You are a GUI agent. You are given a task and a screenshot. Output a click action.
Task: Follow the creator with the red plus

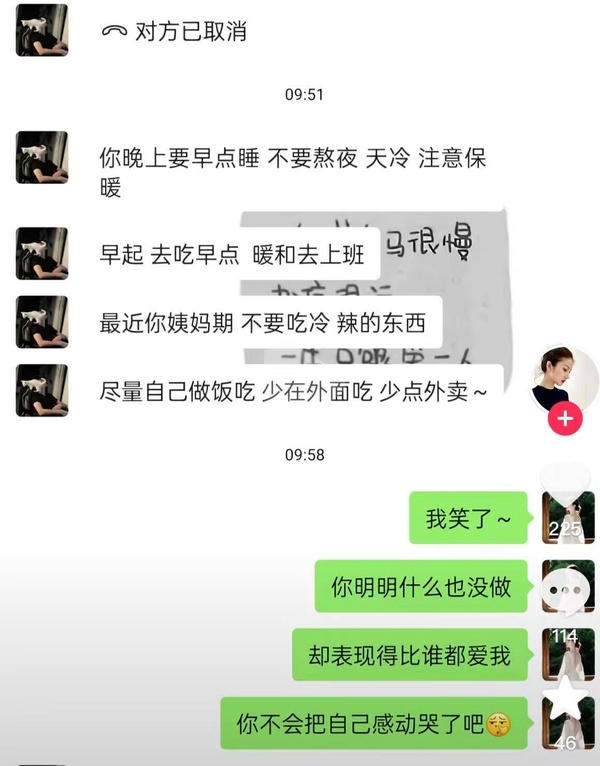click(566, 418)
